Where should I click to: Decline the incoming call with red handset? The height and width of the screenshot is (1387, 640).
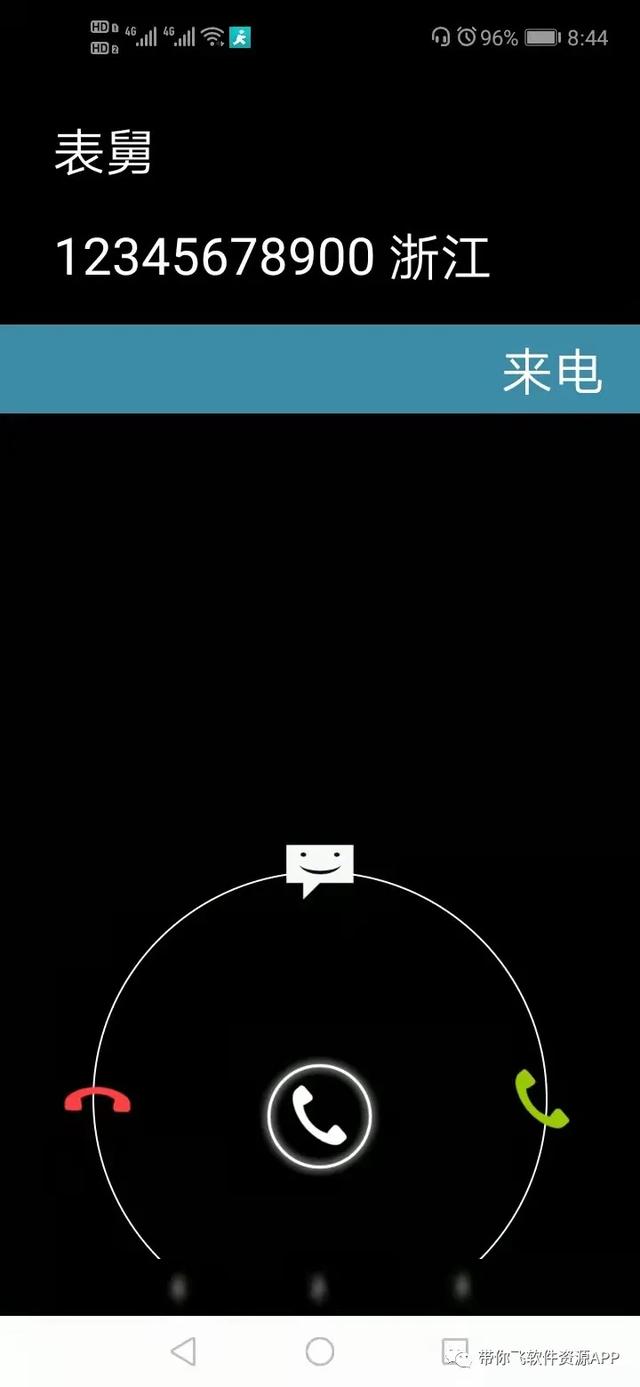[97, 1101]
